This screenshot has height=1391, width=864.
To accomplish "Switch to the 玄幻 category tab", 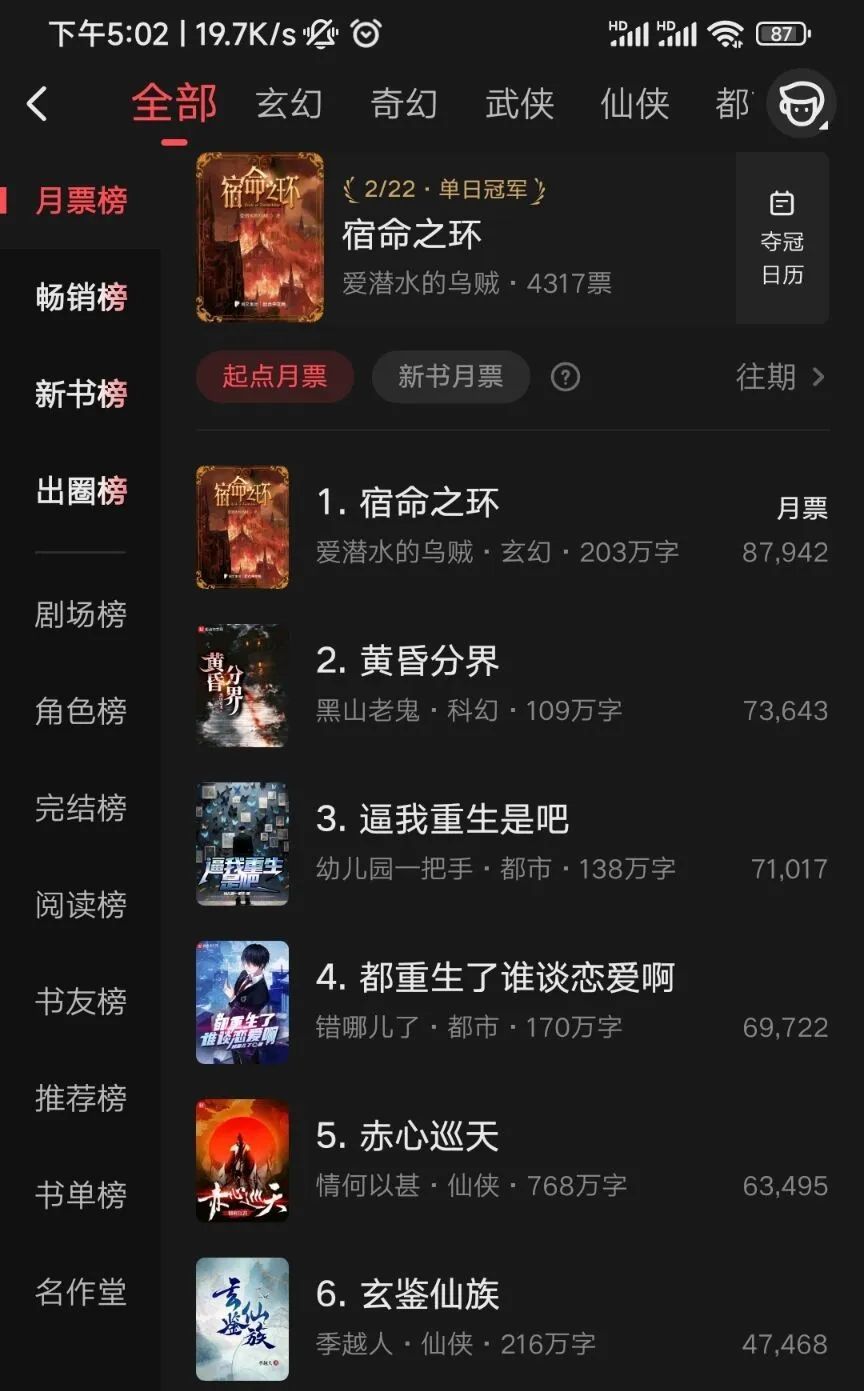I will [289, 104].
